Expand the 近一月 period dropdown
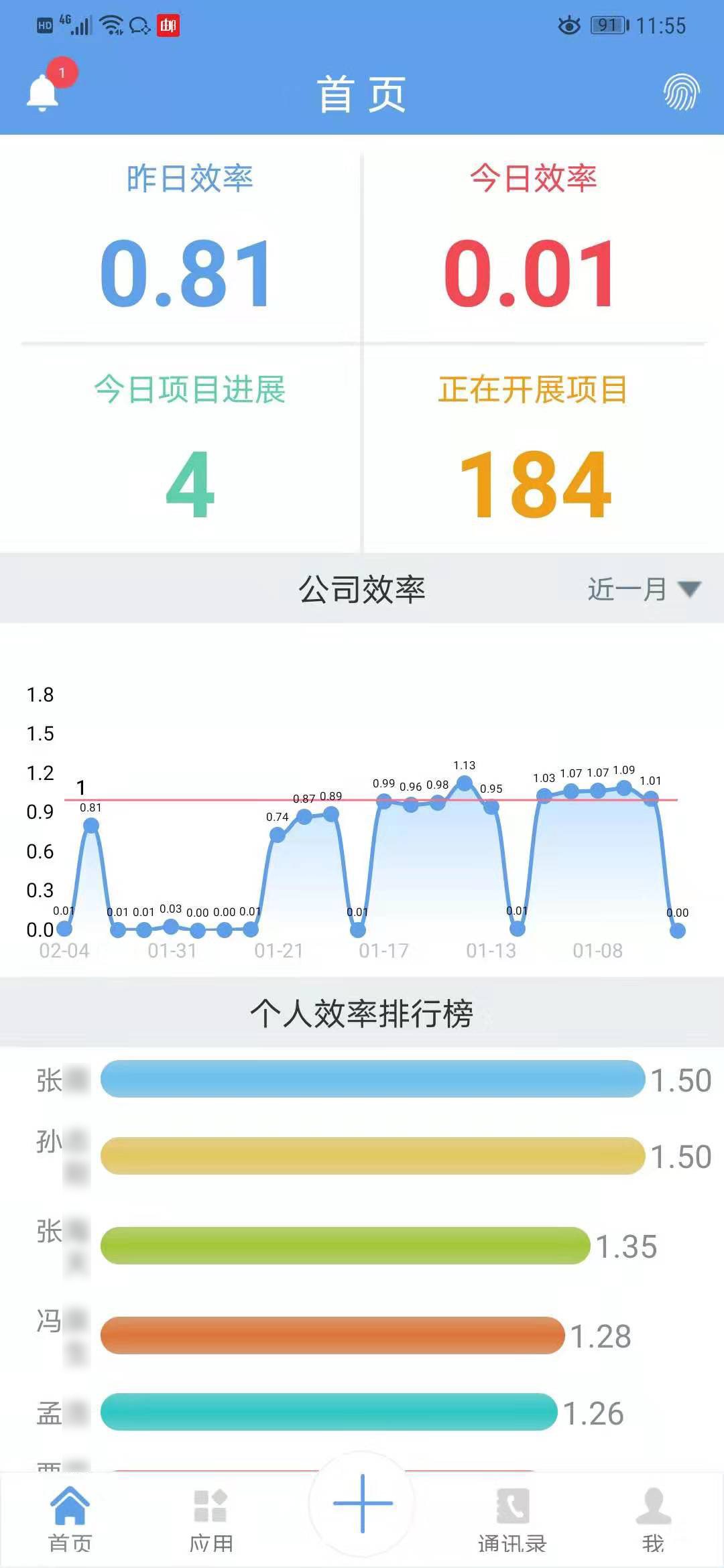724x1568 pixels. click(644, 589)
